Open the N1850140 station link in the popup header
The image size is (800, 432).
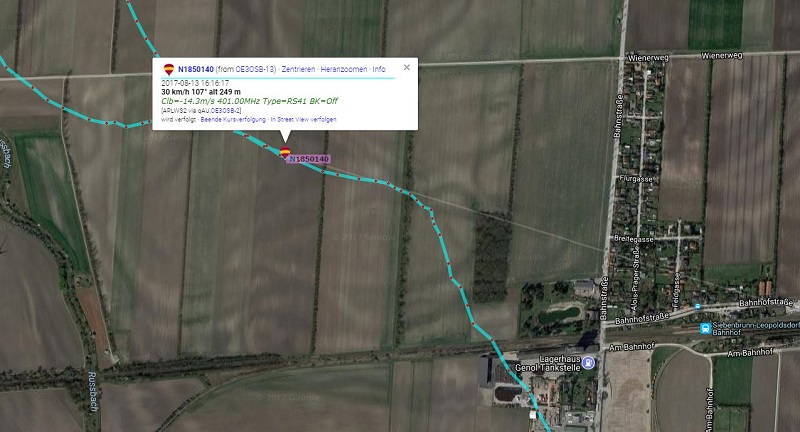pos(196,68)
